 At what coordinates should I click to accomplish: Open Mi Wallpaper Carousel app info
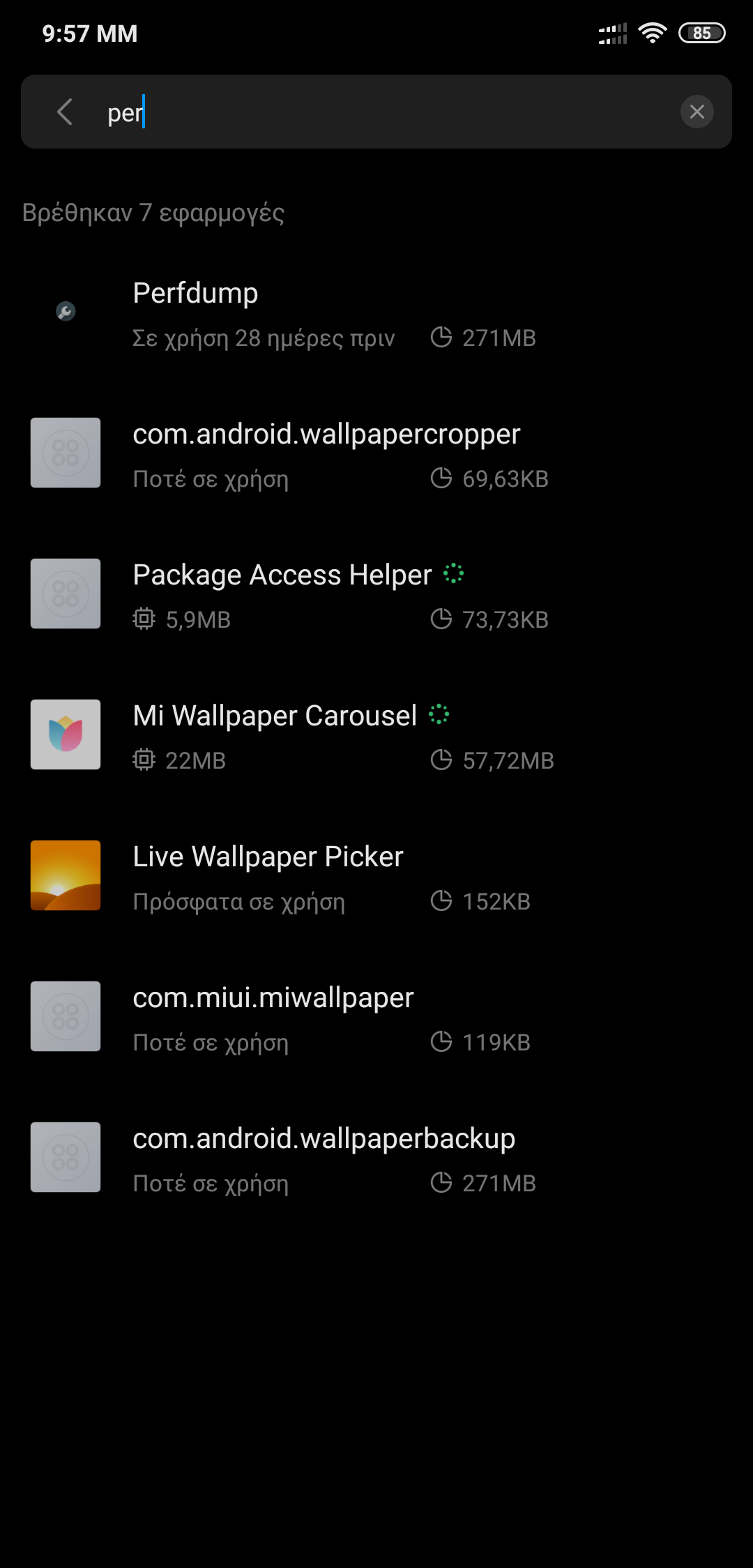pos(376,735)
